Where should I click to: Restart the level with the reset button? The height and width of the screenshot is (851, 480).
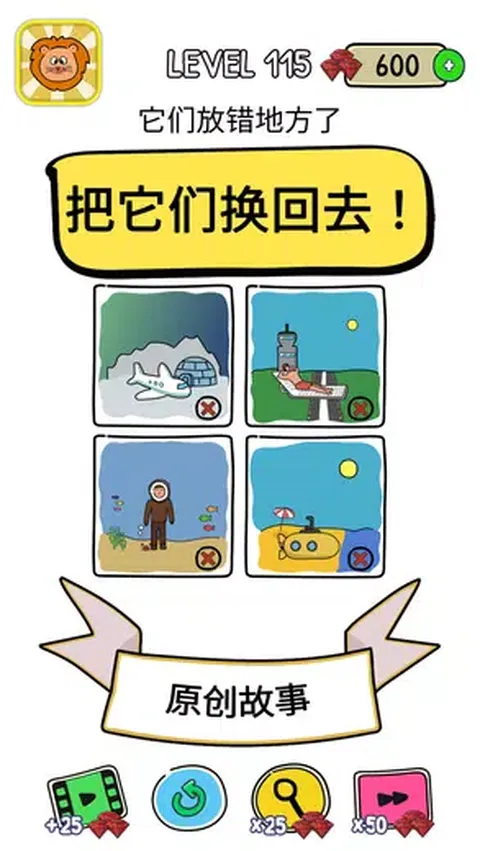(x=190, y=799)
